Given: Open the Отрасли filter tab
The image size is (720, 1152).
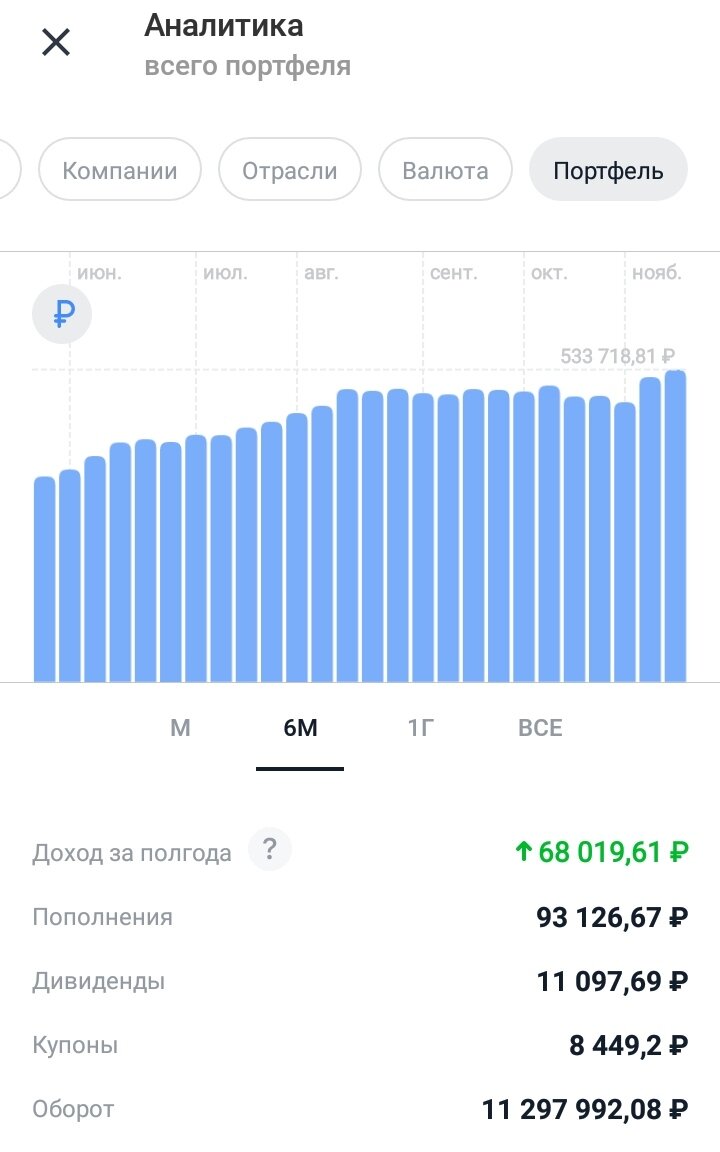Looking at the screenshot, I should pyautogui.click(x=290, y=170).
